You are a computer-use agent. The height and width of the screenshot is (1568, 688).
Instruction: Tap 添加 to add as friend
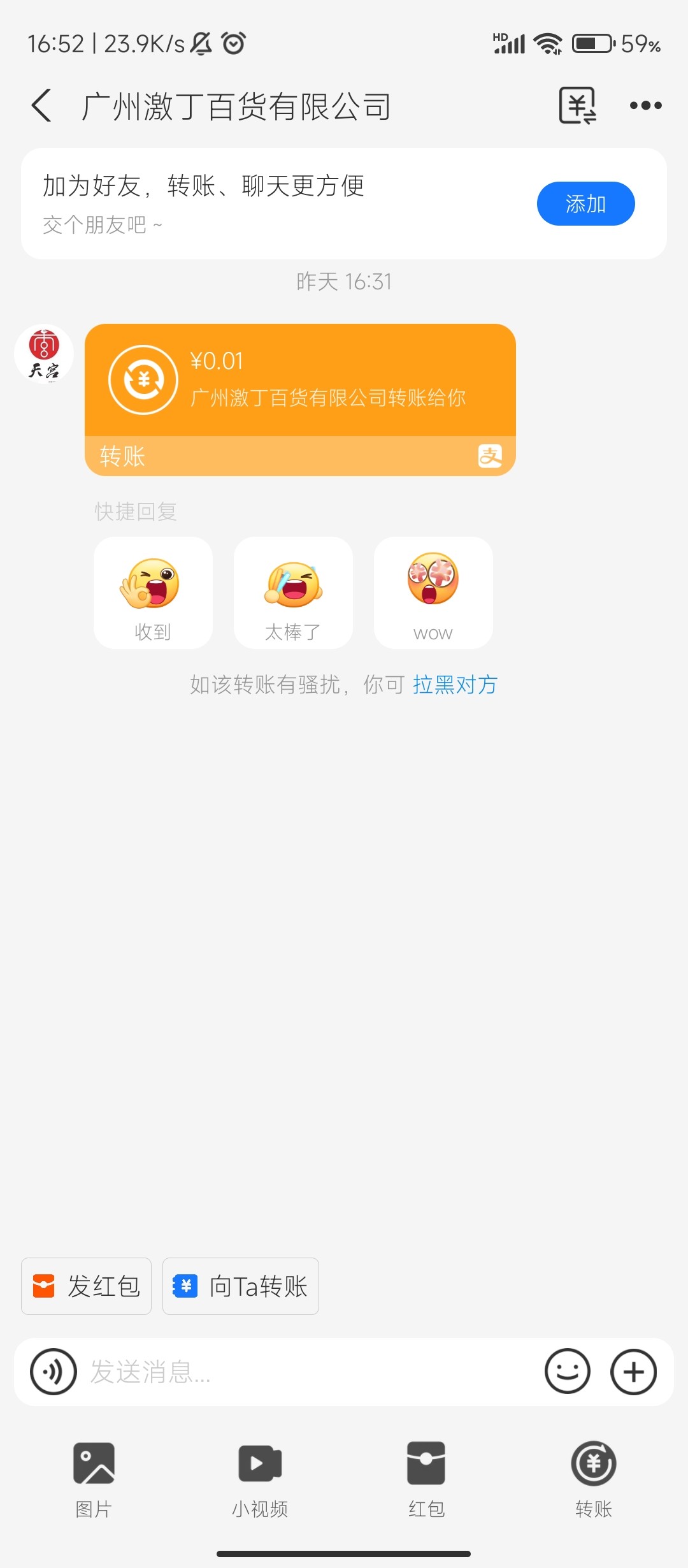tap(585, 203)
